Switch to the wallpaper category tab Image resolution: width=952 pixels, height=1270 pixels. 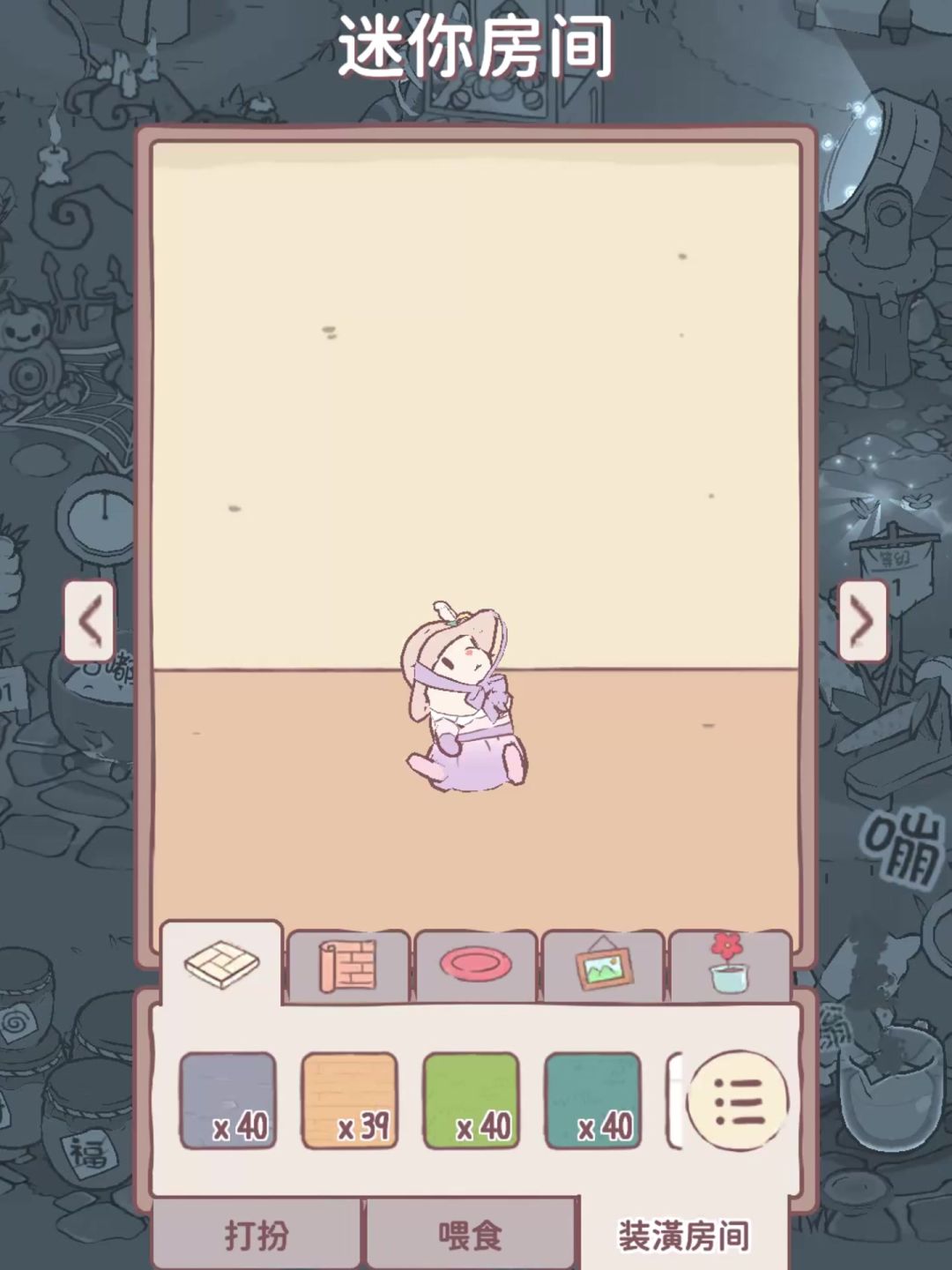pos(348,967)
